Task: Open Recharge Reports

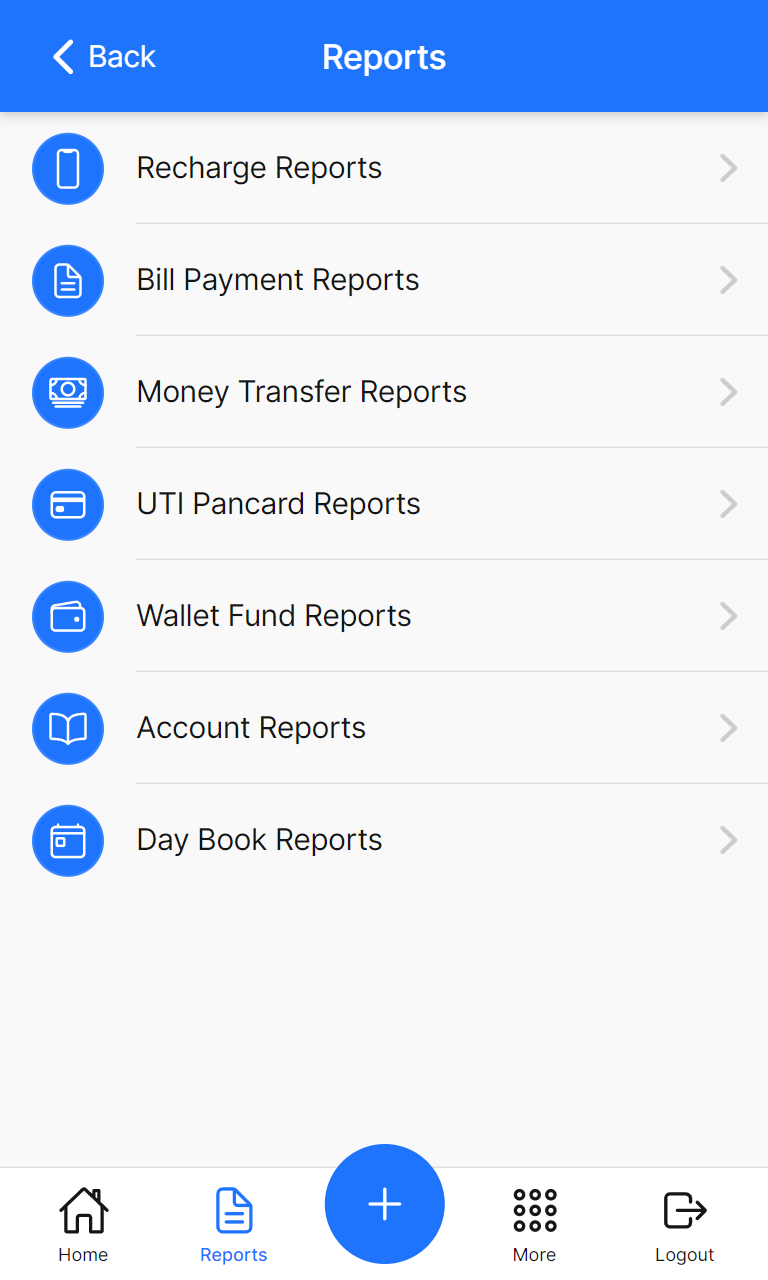Action: [384, 168]
